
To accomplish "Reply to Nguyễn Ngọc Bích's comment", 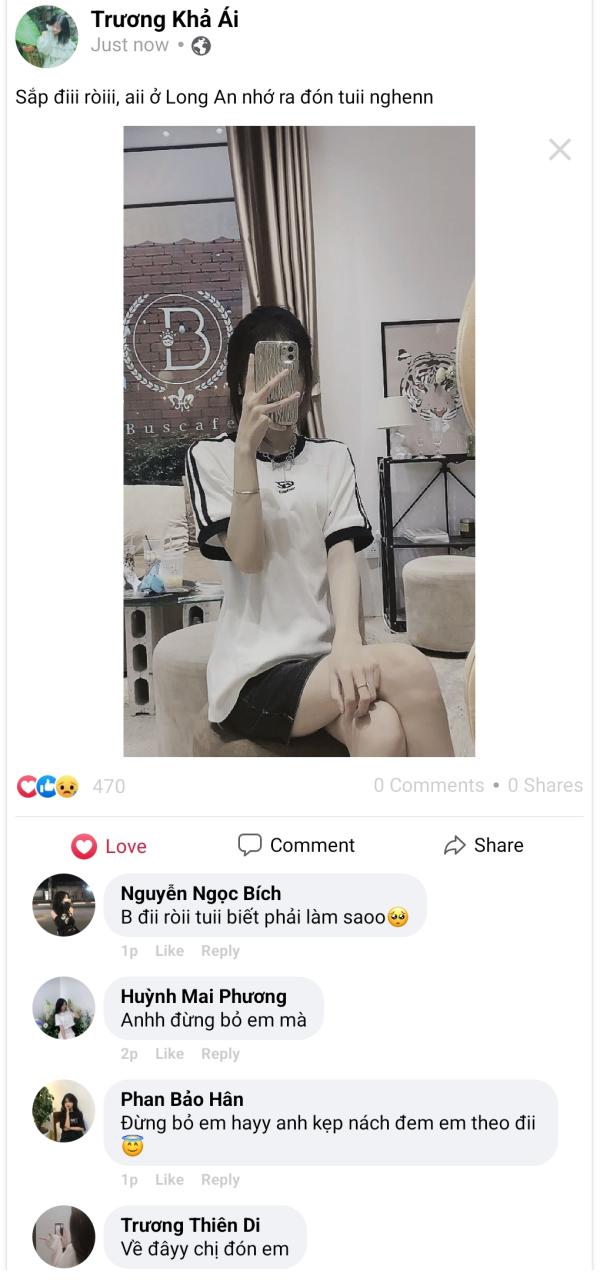I will 220,951.
